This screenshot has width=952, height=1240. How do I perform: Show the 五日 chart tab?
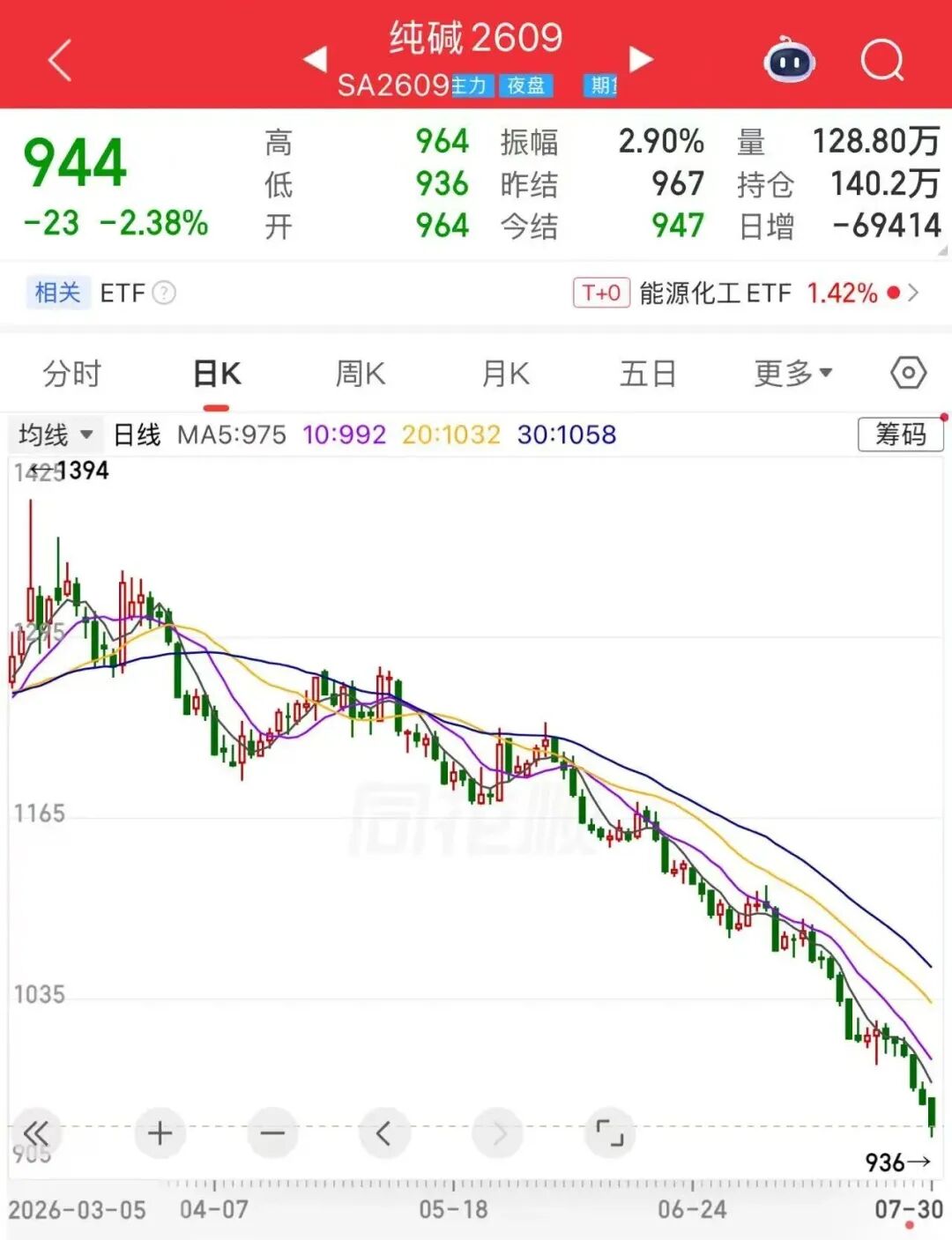[x=648, y=374]
